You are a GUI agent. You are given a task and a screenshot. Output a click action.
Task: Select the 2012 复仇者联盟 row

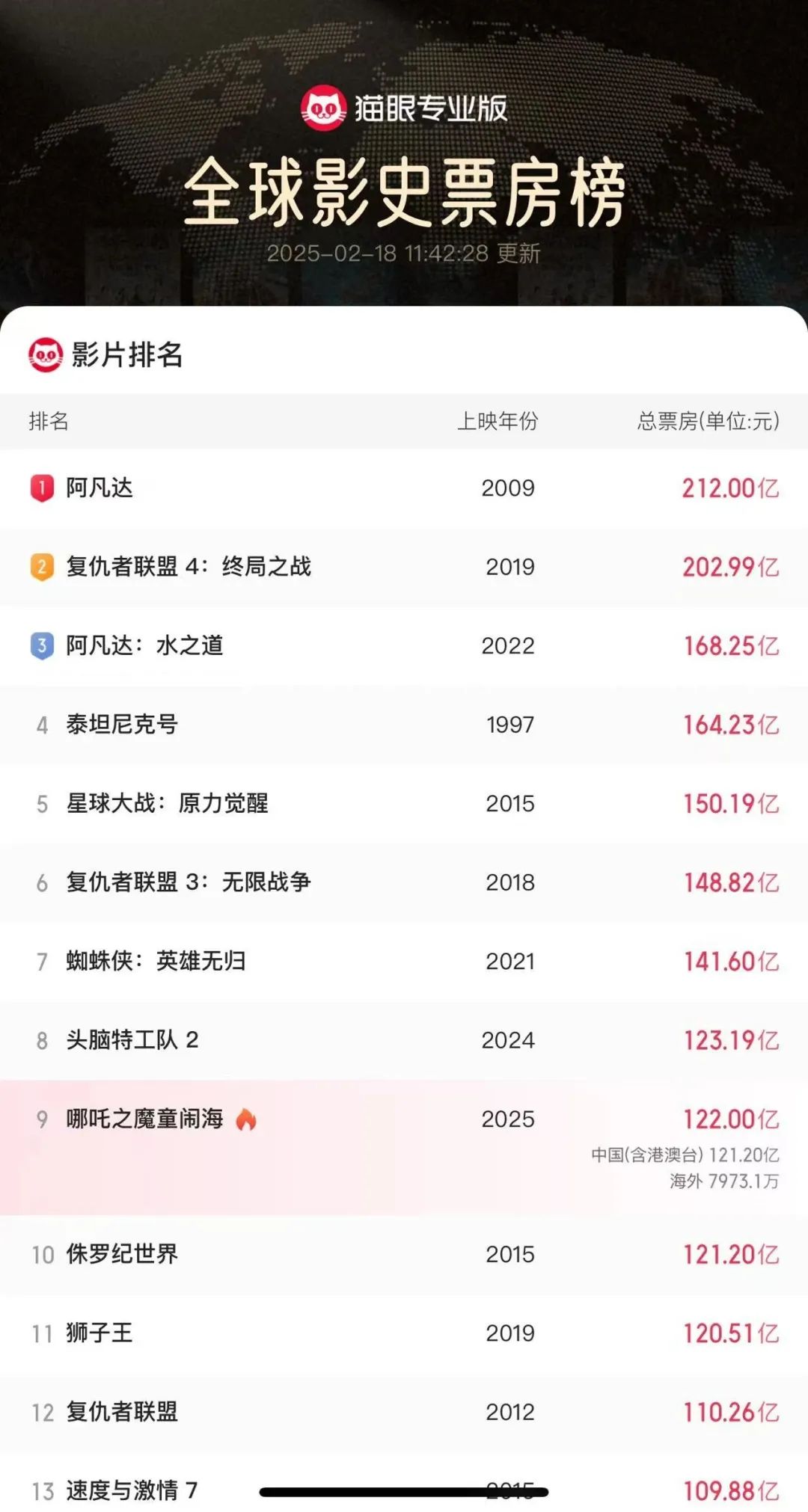point(404,1412)
